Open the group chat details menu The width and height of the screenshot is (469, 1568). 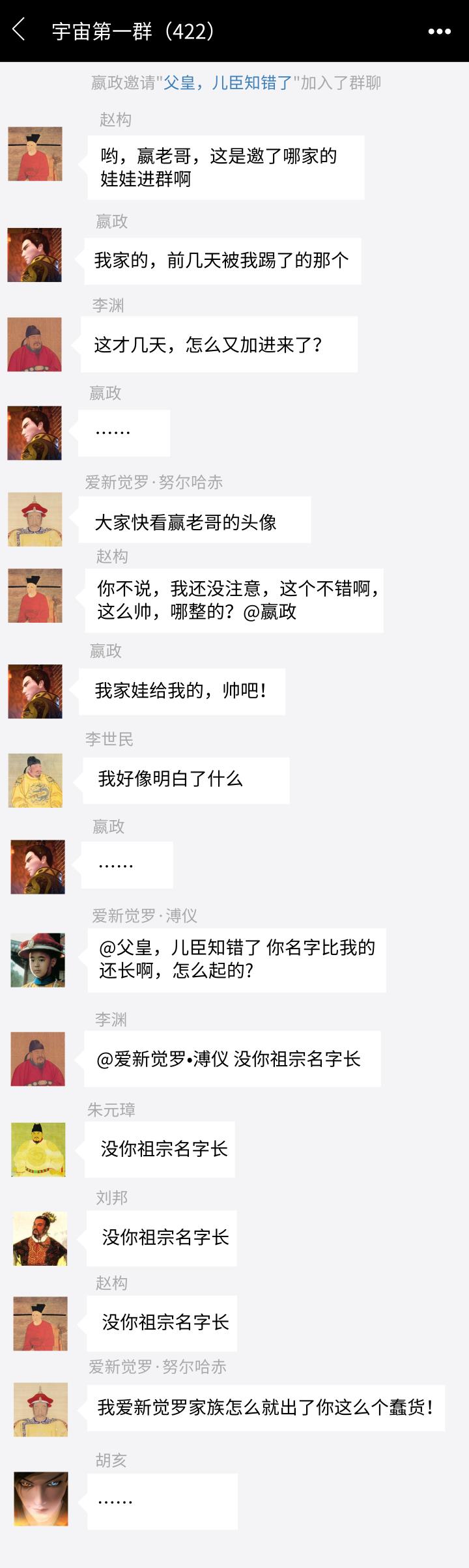[x=439, y=31]
